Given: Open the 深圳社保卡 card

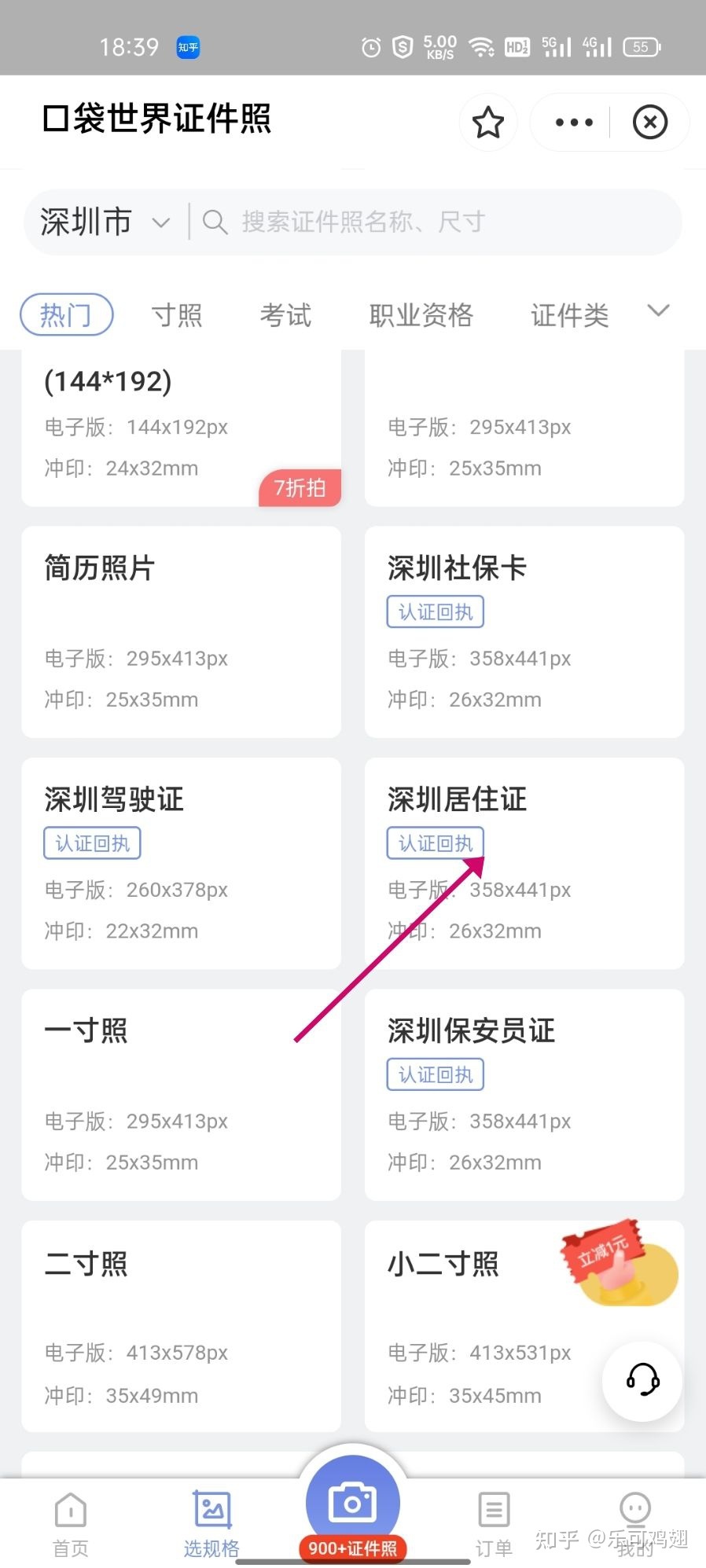Looking at the screenshot, I should (x=524, y=632).
